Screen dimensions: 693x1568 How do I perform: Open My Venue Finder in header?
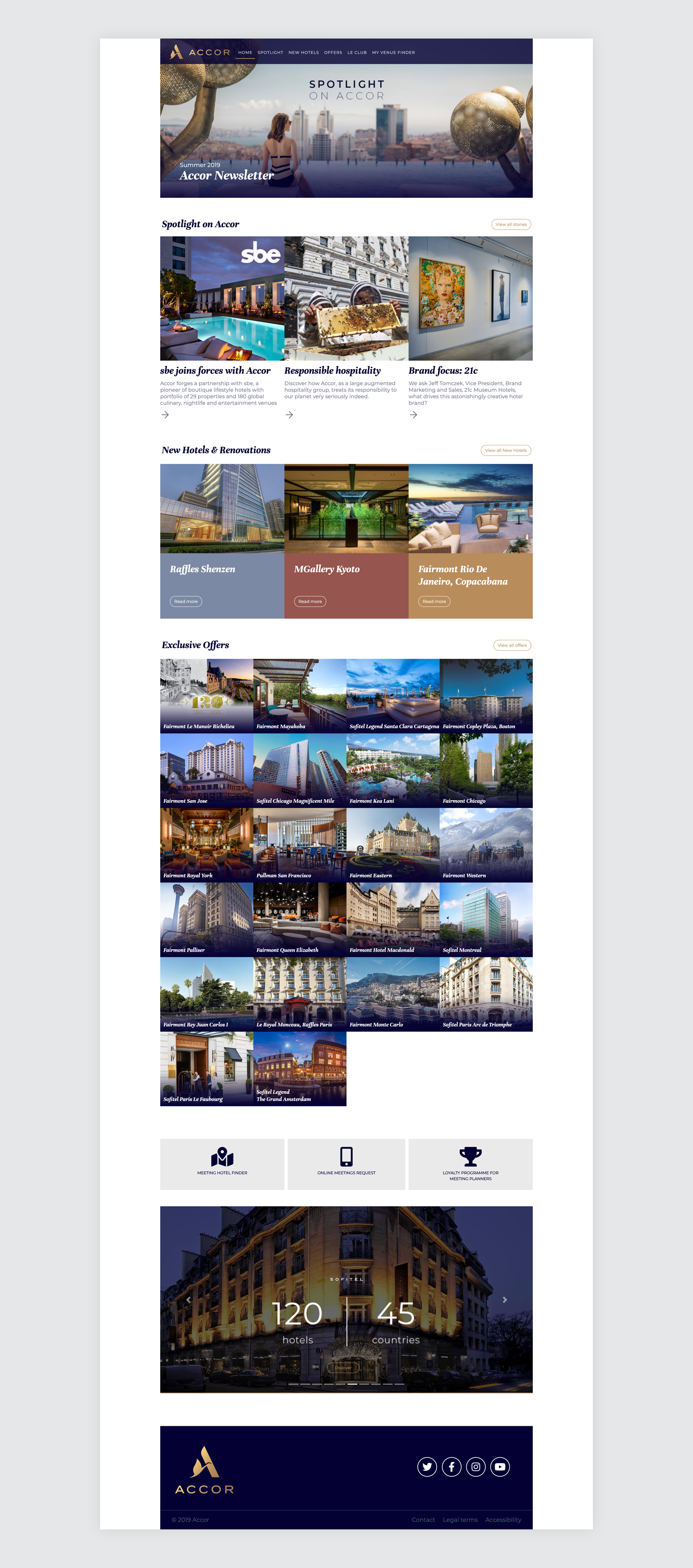393,52
